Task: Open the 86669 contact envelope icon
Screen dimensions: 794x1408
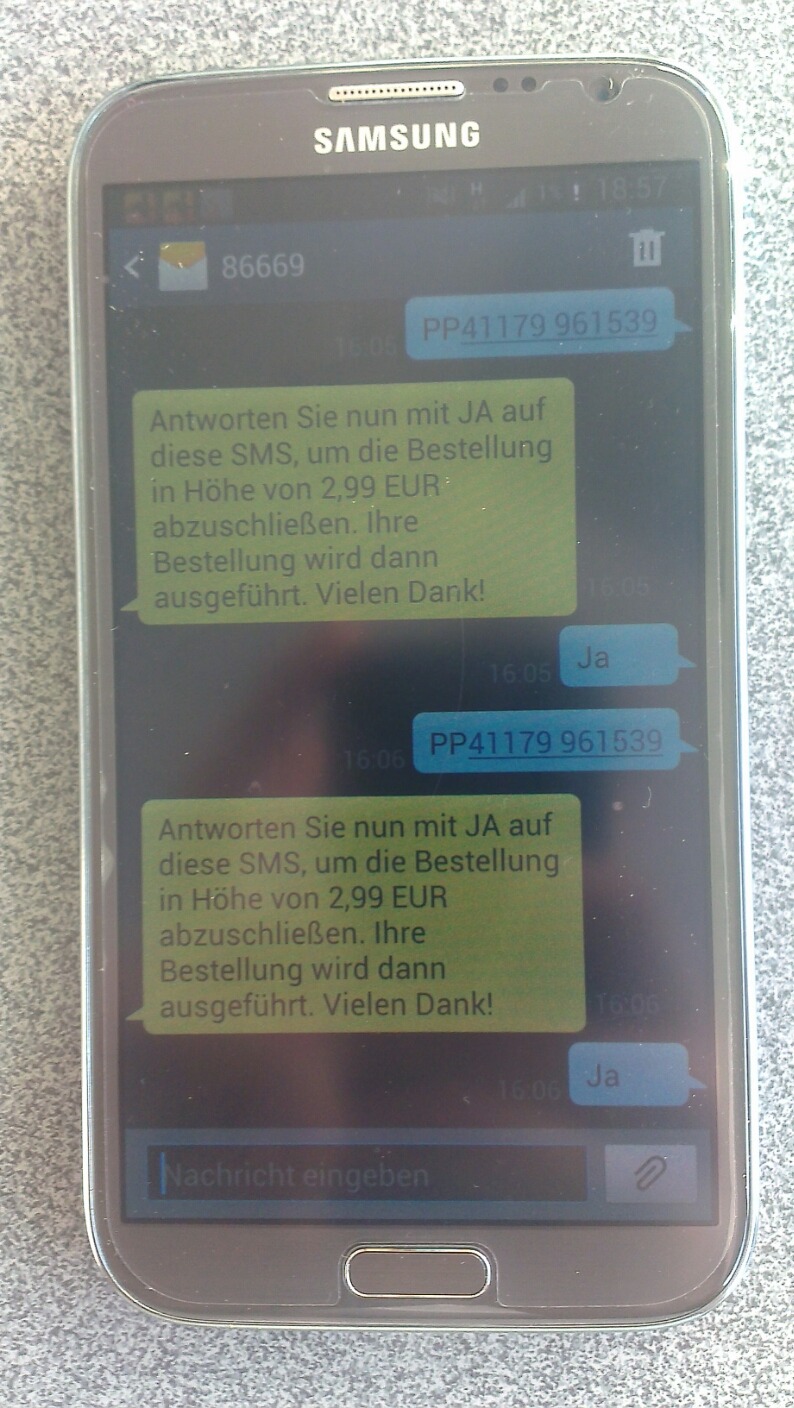Action: tap(182, 266)
